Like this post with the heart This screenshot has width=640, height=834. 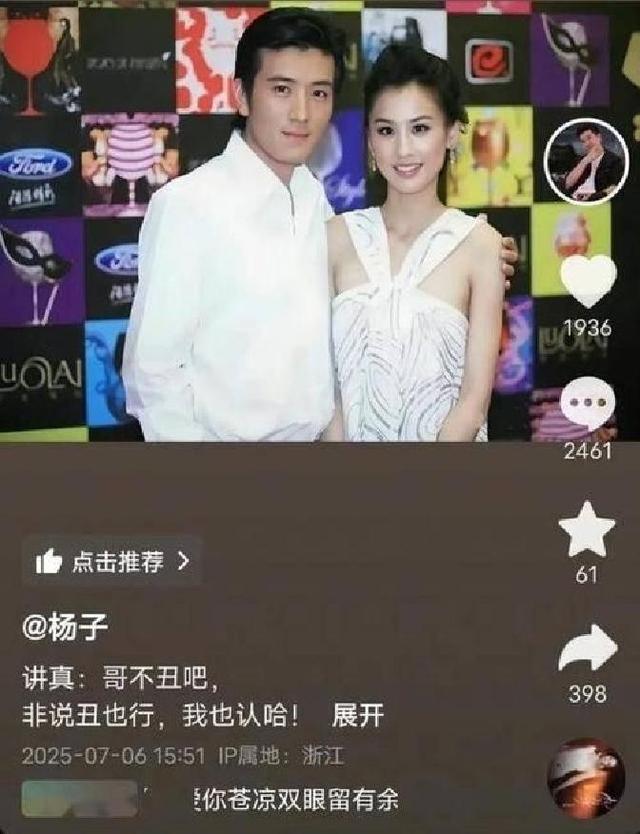click(587, 282)
